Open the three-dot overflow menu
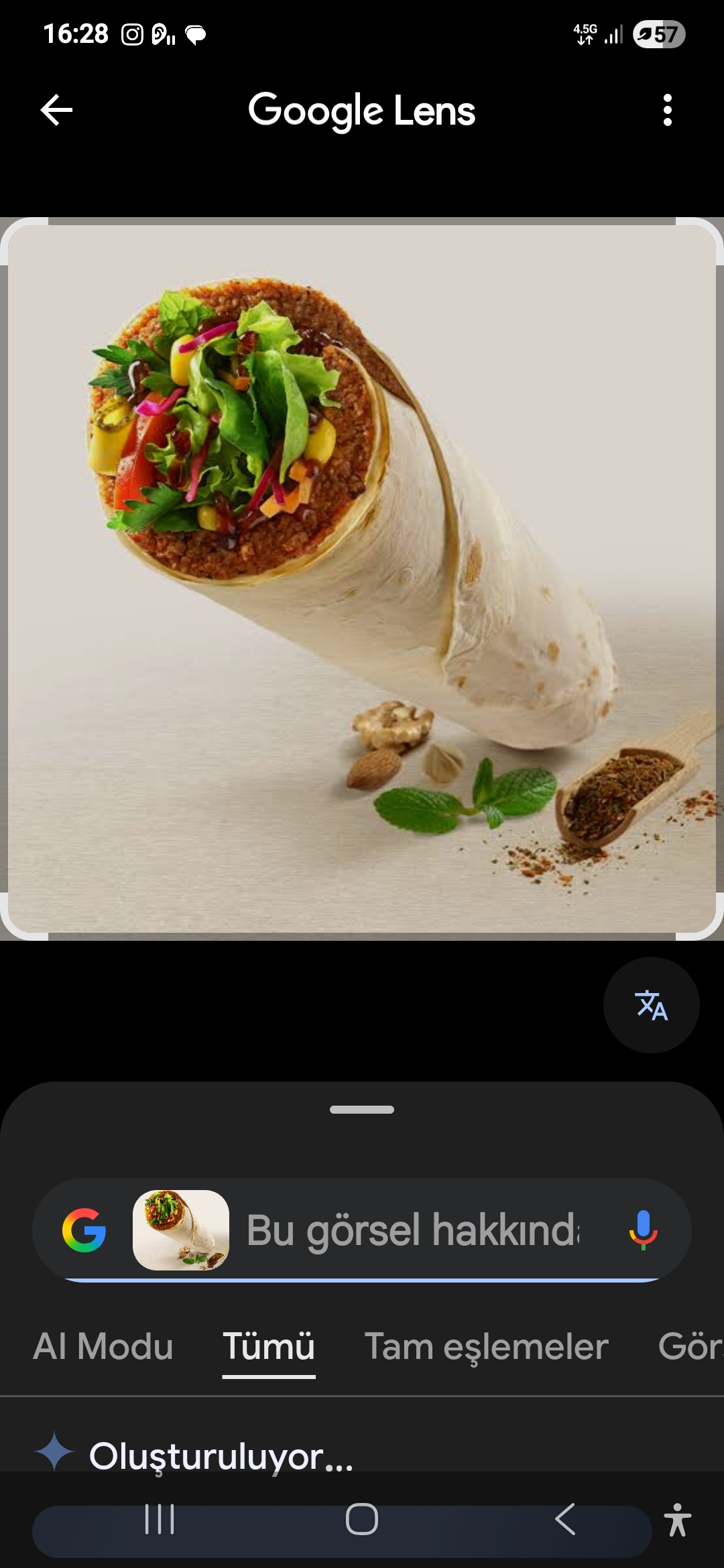The image size is (724, 1568). (x=667, y=110)
